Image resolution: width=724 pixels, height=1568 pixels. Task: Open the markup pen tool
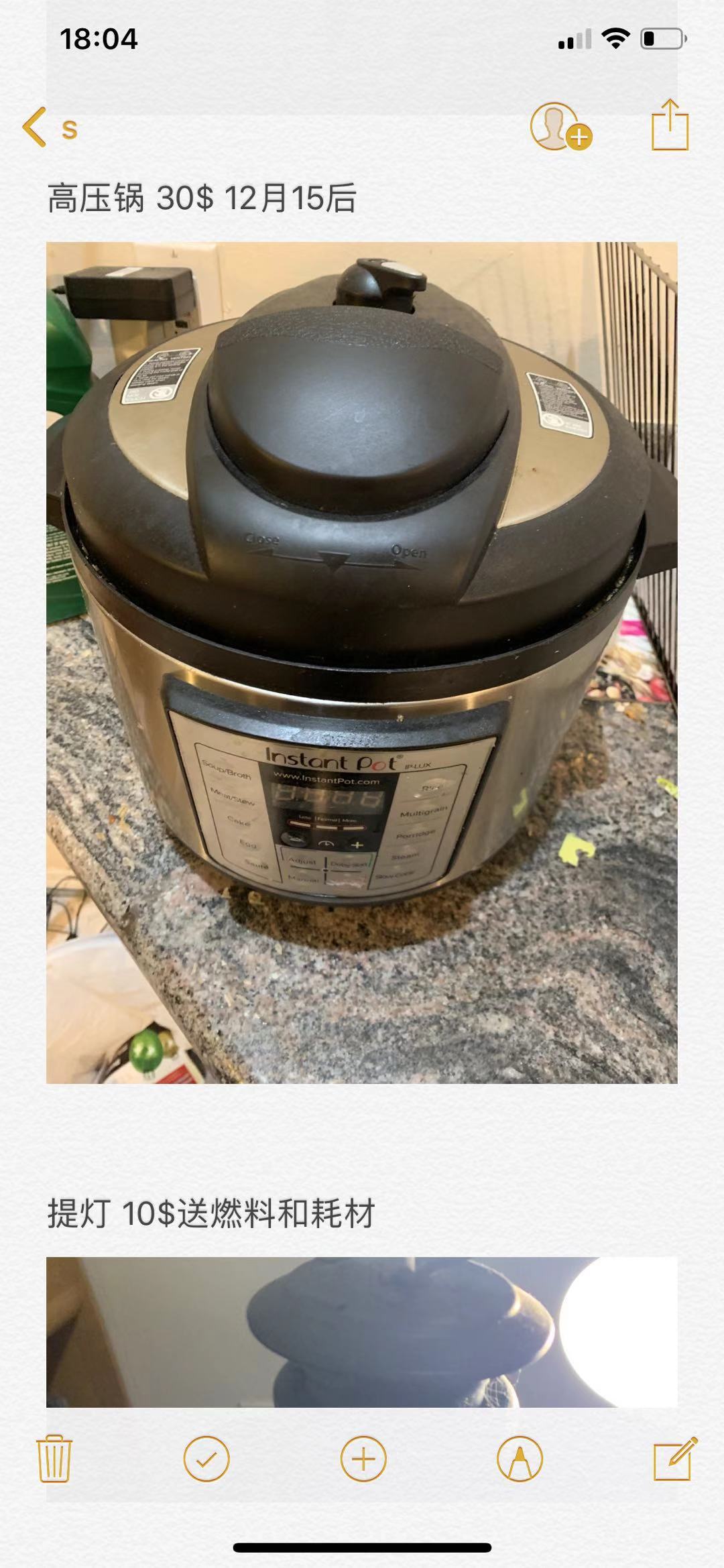[x=520, y=1459]
